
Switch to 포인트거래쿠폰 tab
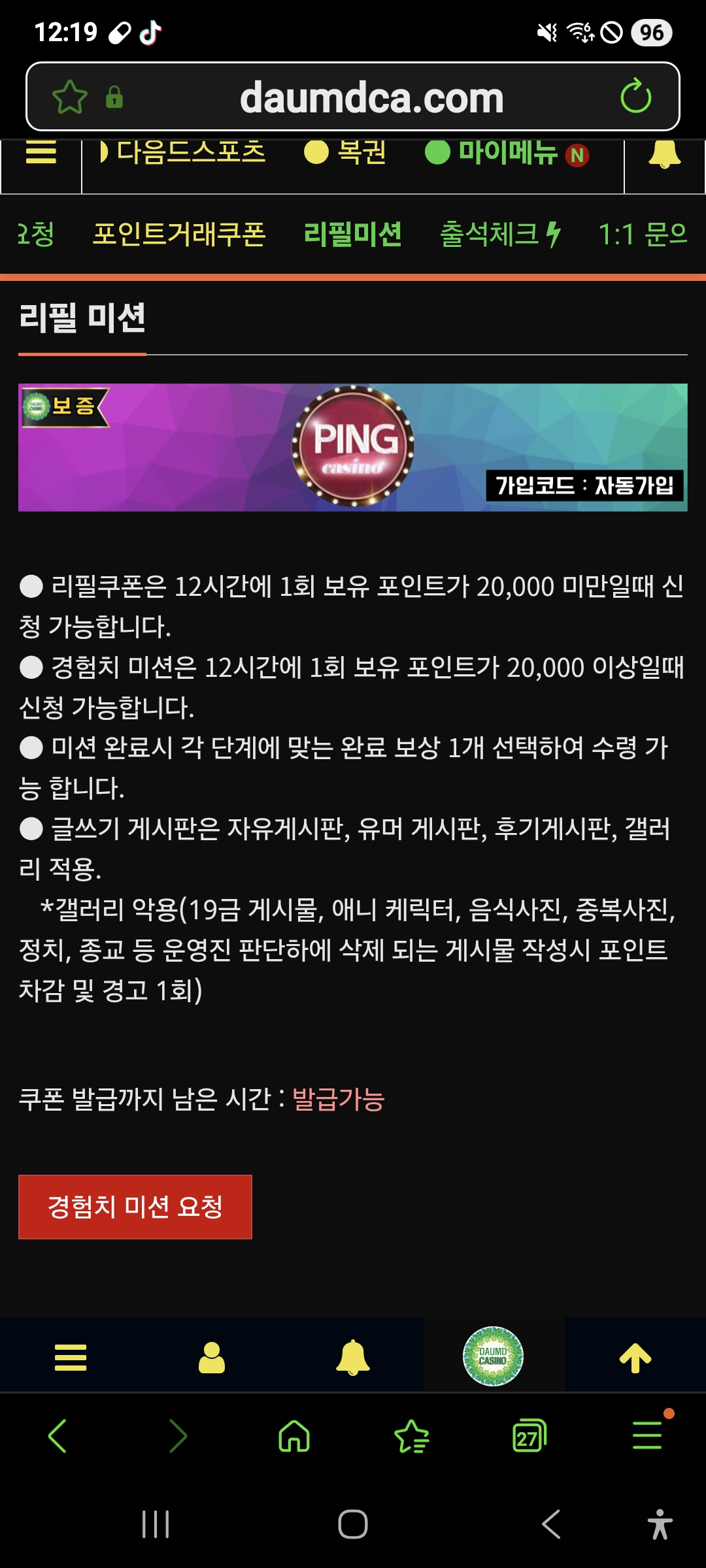point(178,235)
